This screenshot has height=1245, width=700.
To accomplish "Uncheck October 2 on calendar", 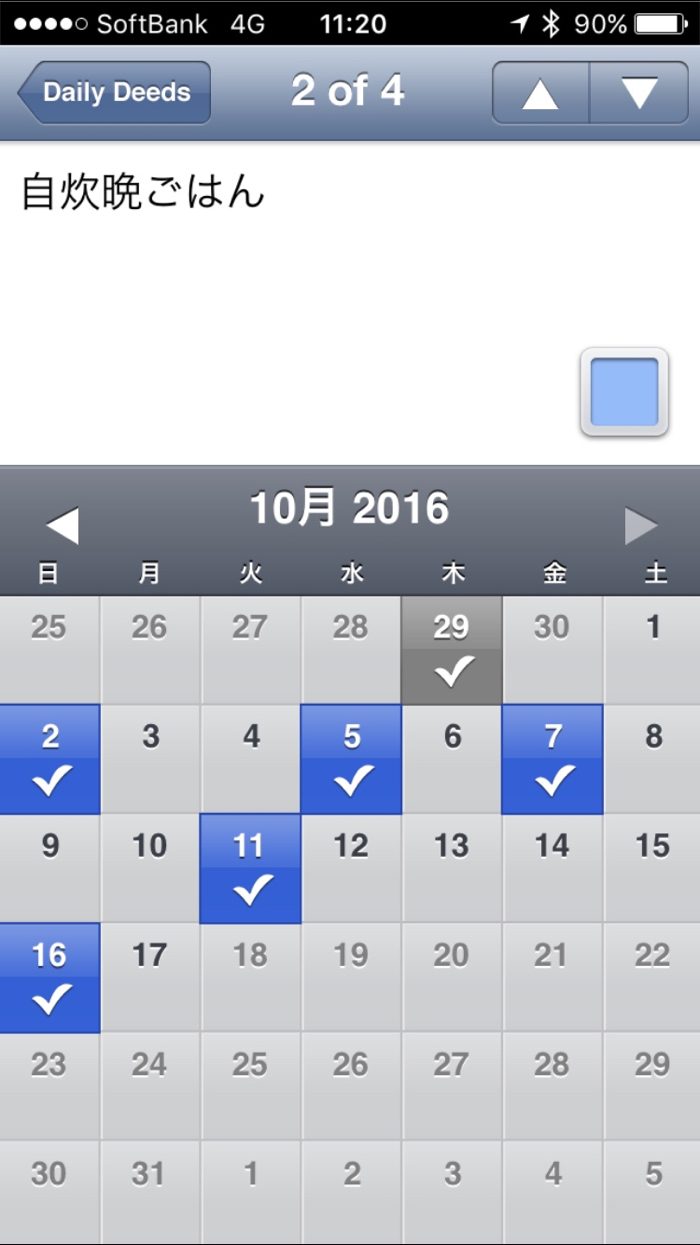I will (50, 759).
